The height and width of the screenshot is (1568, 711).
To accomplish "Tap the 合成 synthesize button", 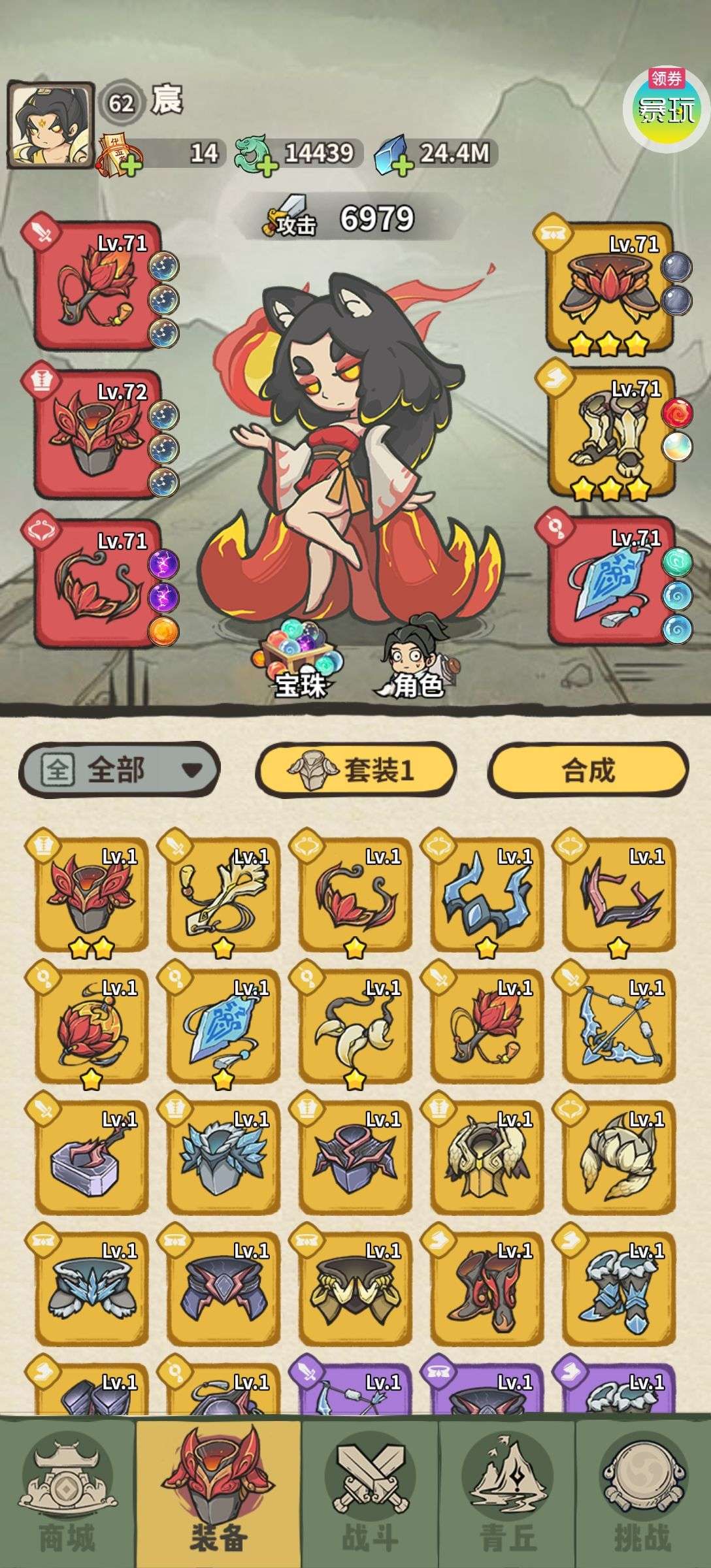I will pyautogui.click(x=588, y=771).
